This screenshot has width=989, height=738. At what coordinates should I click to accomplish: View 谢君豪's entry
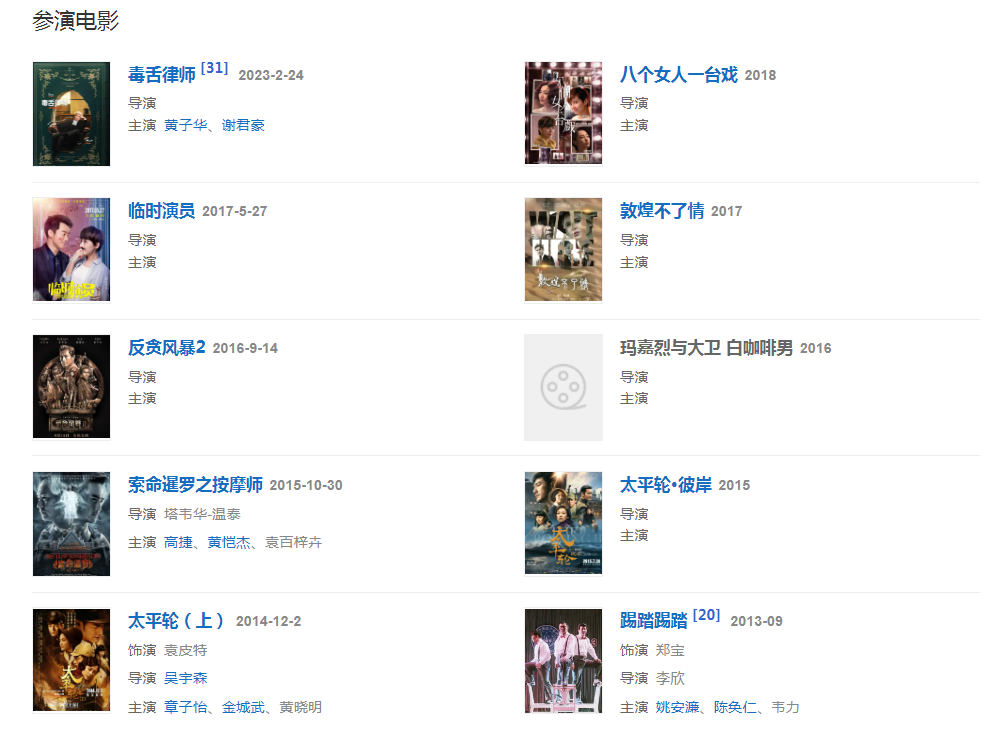[243, 125]
